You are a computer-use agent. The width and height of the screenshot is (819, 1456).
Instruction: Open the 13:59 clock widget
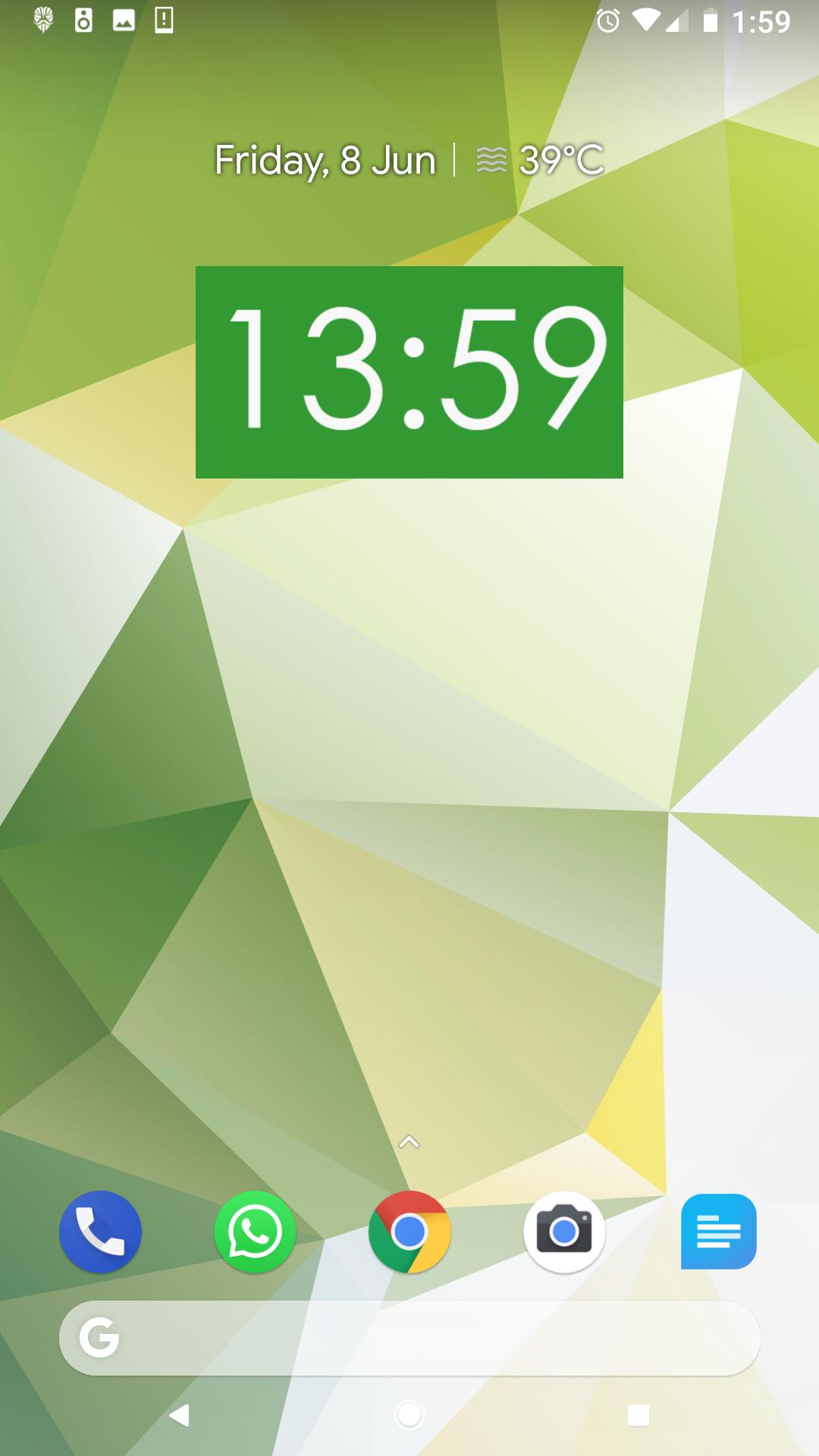409,372
